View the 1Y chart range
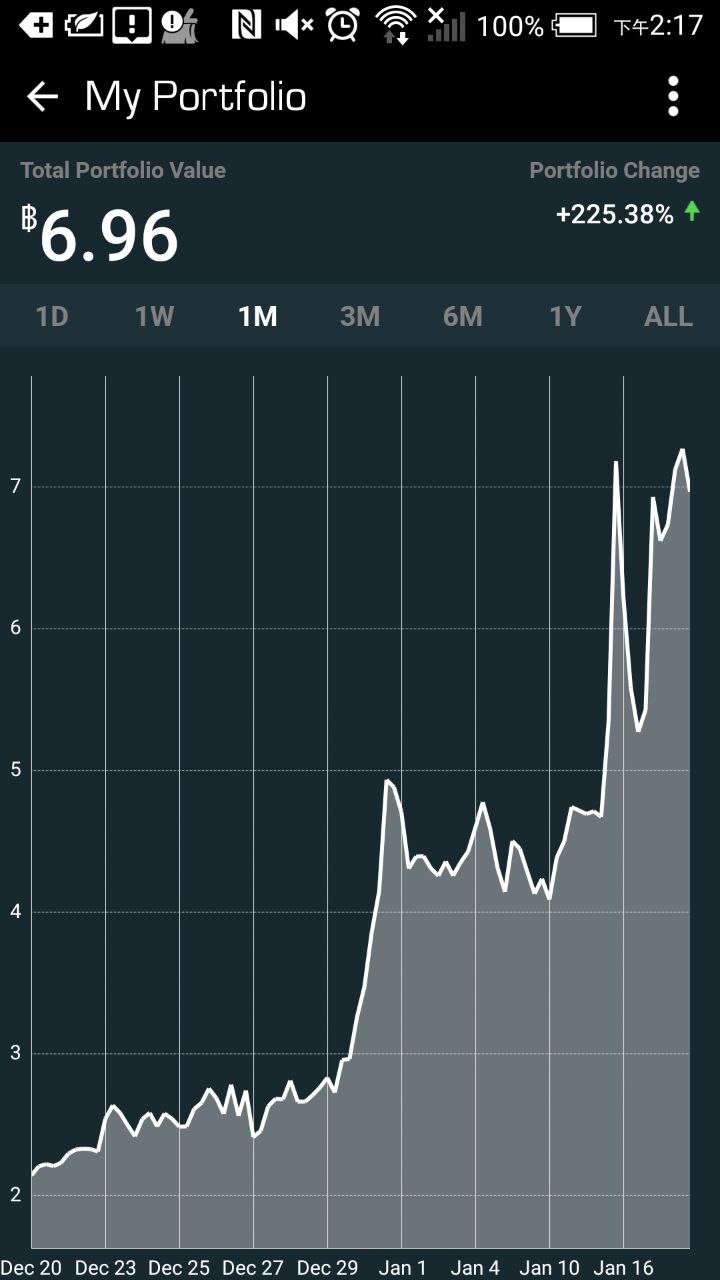720x1280 pixels. pos(565,317)
